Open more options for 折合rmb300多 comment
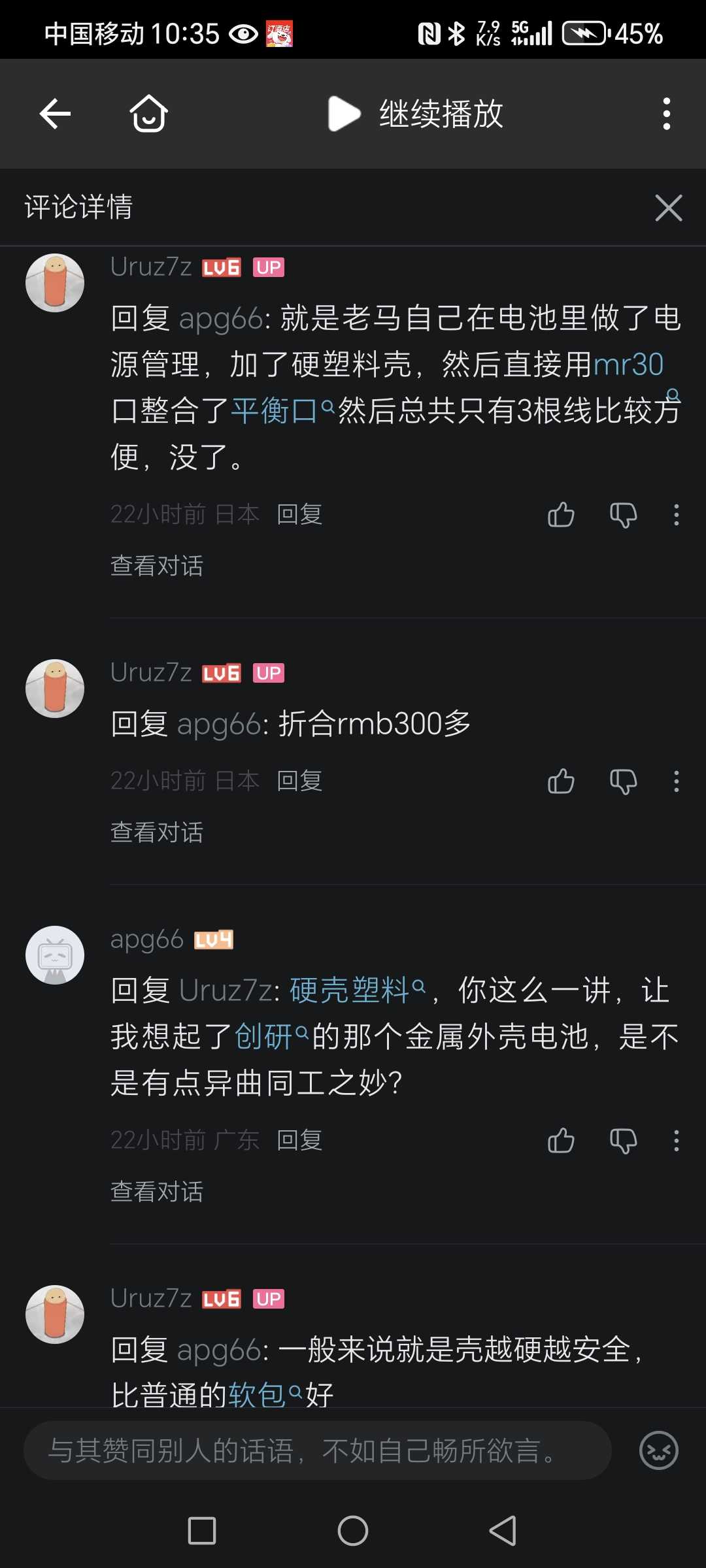 (x=676, y=781)
